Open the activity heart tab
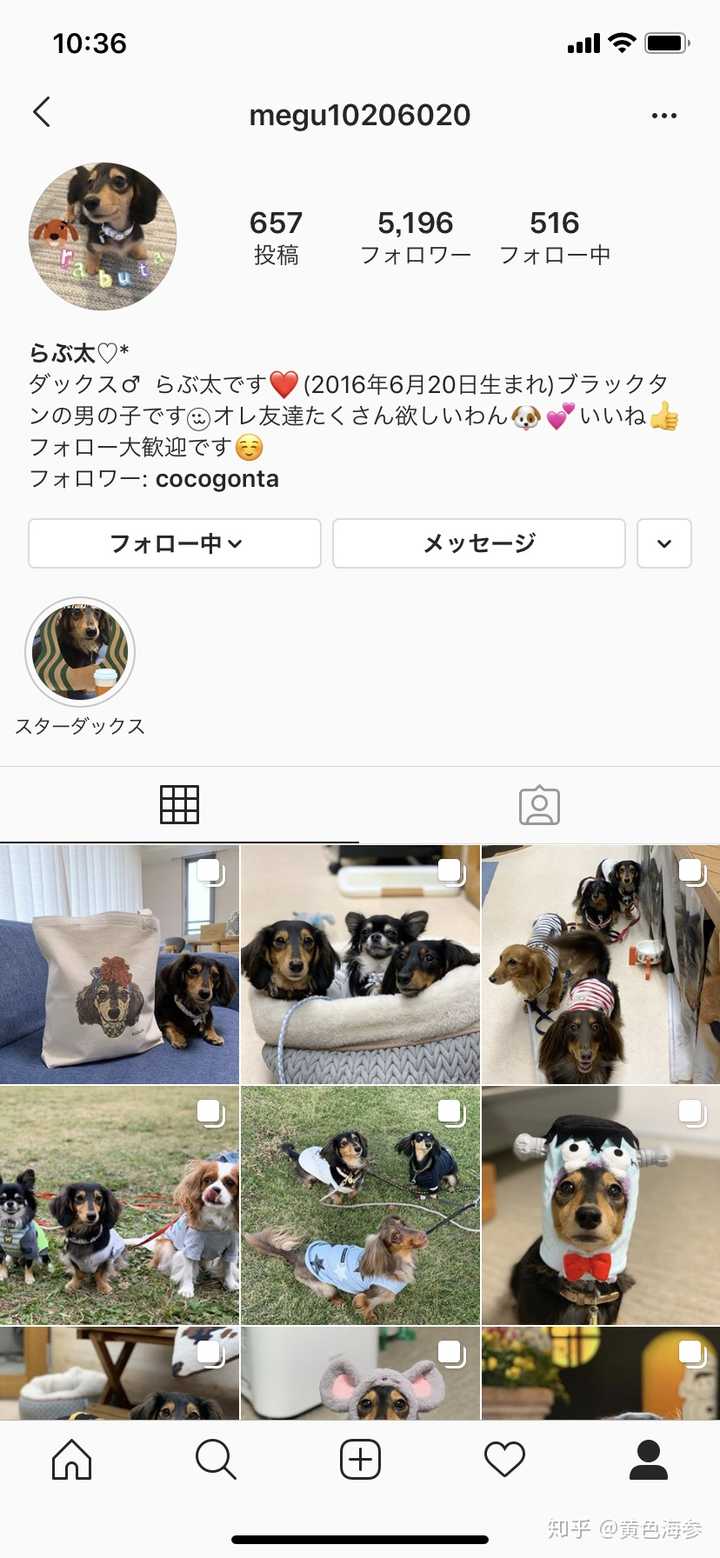 tap(504, 1460)
